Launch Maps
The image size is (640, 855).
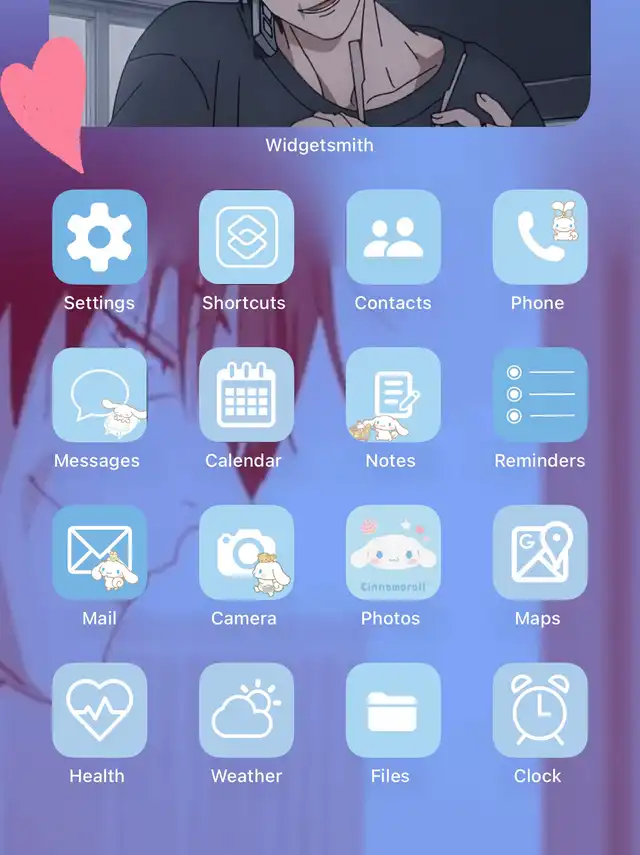click(x=540, y=552)
